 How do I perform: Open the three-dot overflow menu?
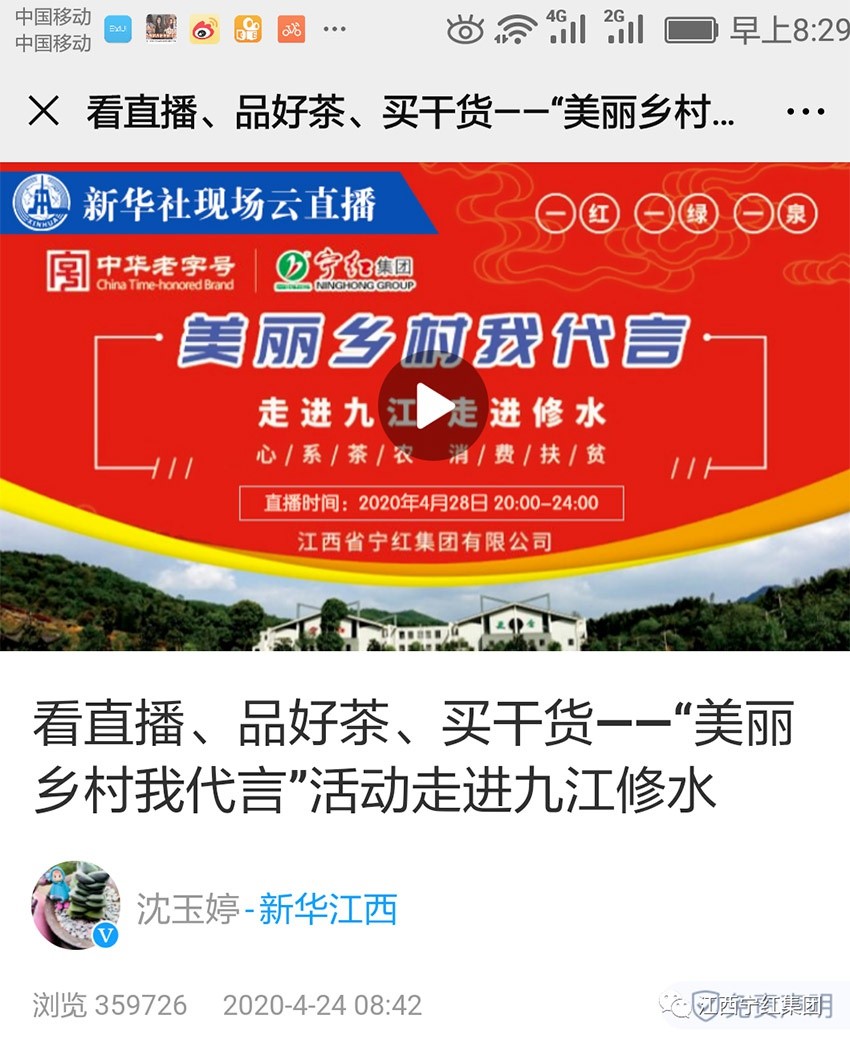pyautogui.click(x=805, y=112)
